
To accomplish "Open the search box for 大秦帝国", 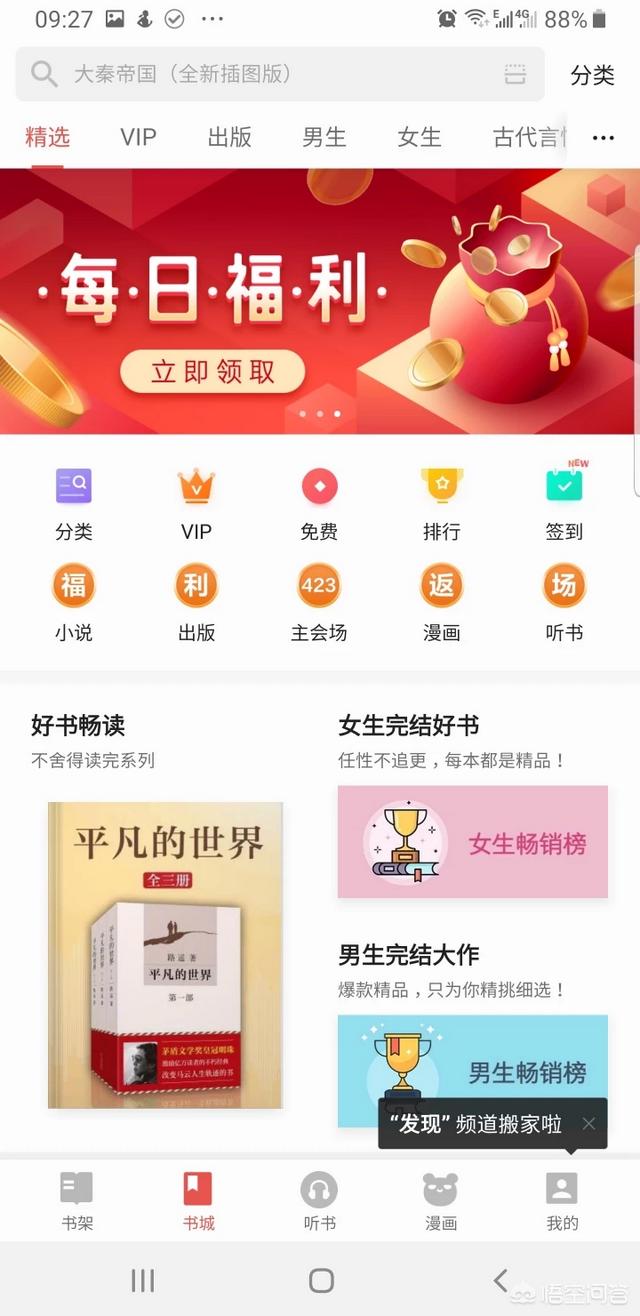I will (280, 74).
